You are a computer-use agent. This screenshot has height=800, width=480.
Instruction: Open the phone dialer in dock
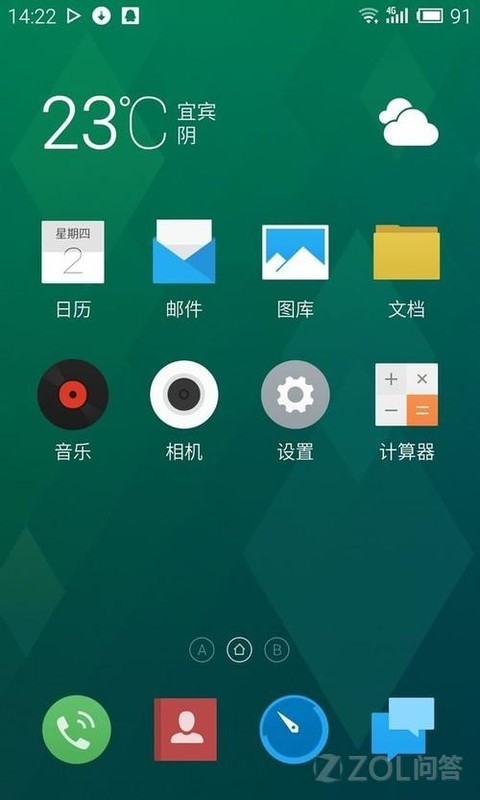tap(77, 730)
